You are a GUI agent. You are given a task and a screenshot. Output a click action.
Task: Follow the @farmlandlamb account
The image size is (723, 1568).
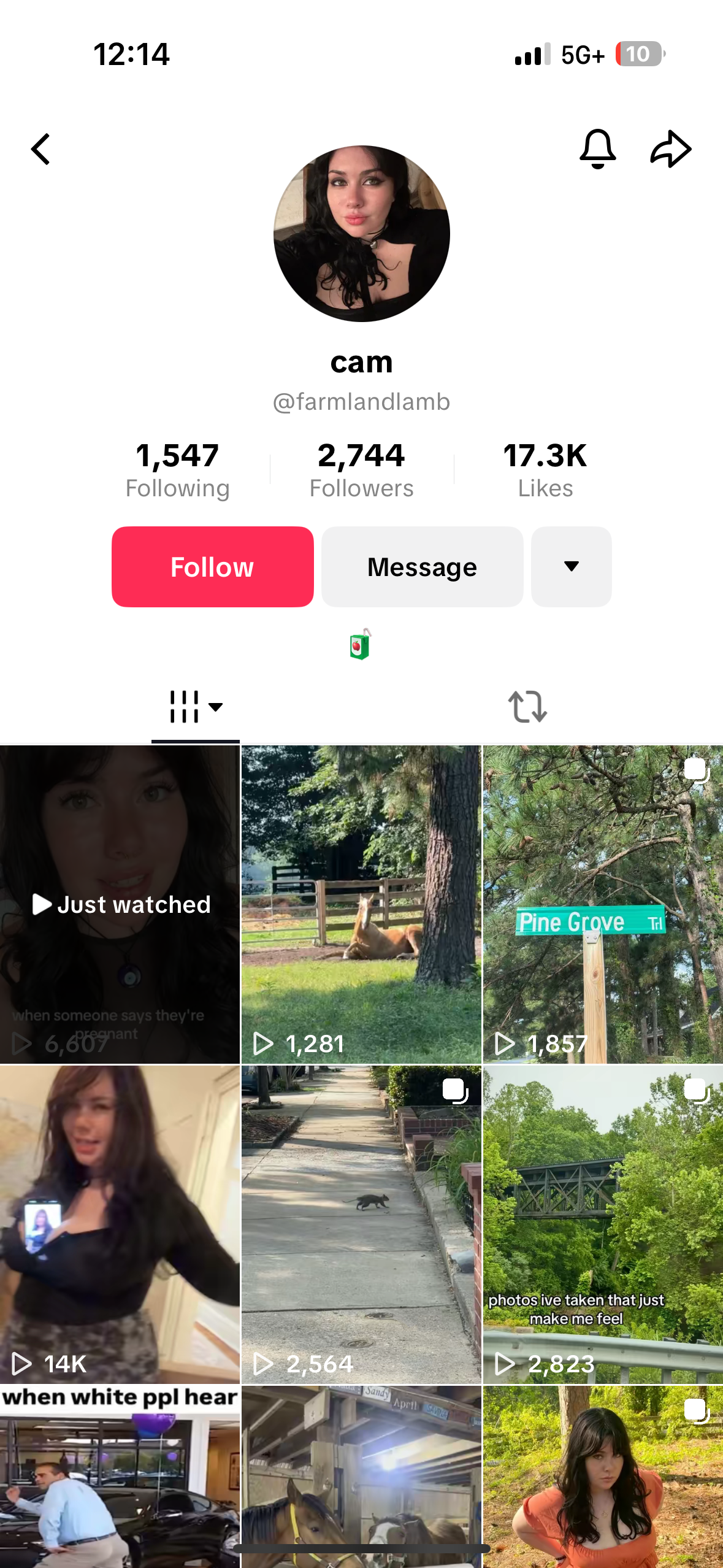point(212,567)
